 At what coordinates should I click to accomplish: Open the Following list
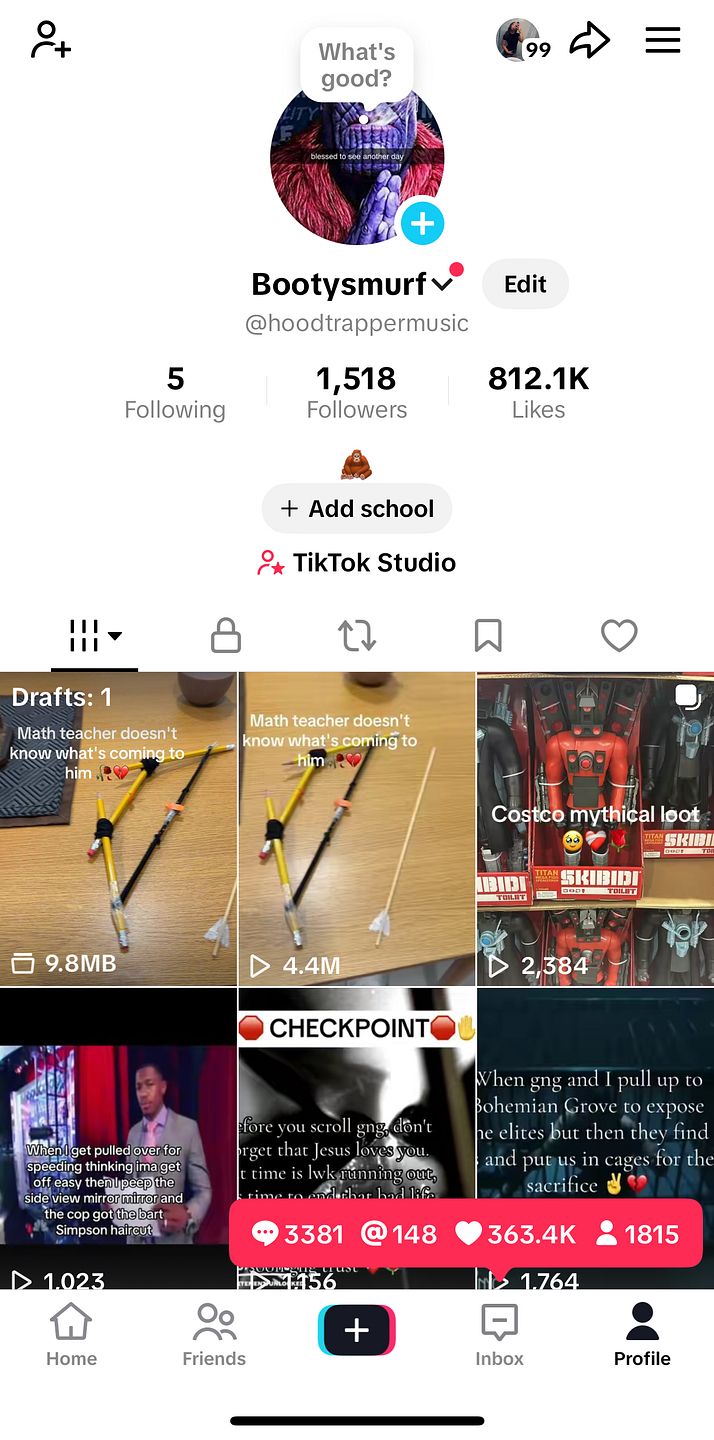click(175, 393)
